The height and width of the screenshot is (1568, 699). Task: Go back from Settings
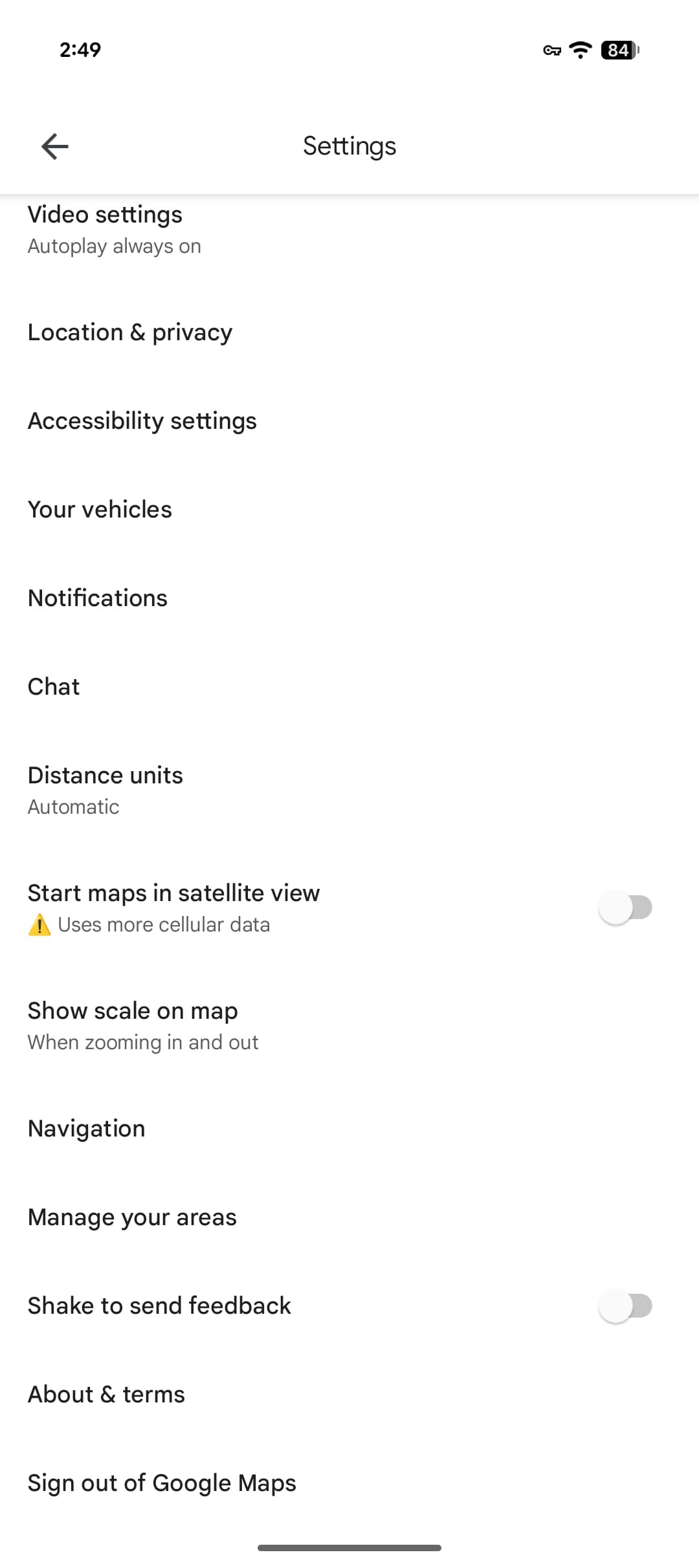tap(55, 146)
